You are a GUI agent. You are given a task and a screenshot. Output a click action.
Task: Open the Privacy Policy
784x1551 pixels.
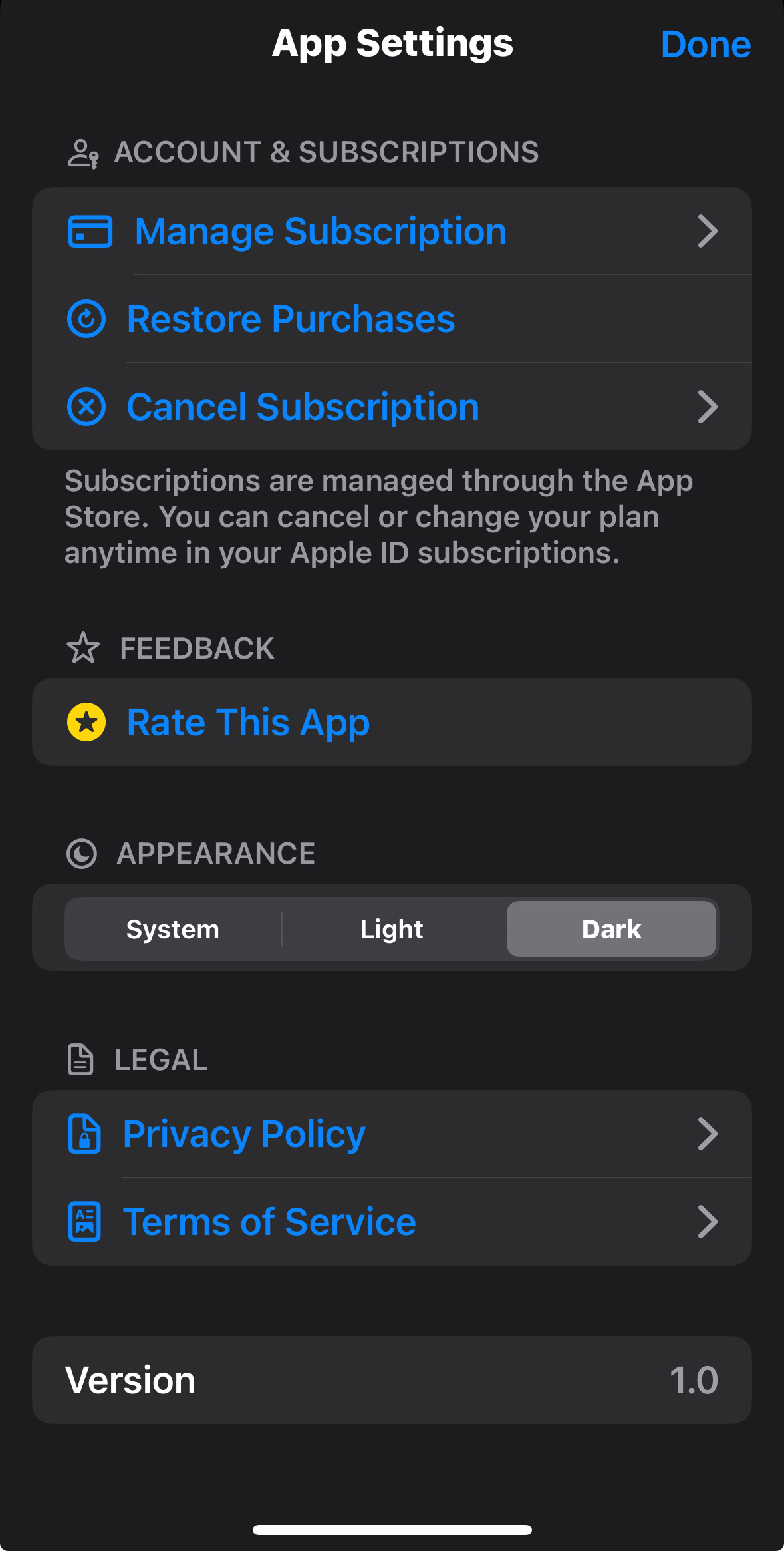392,1134
